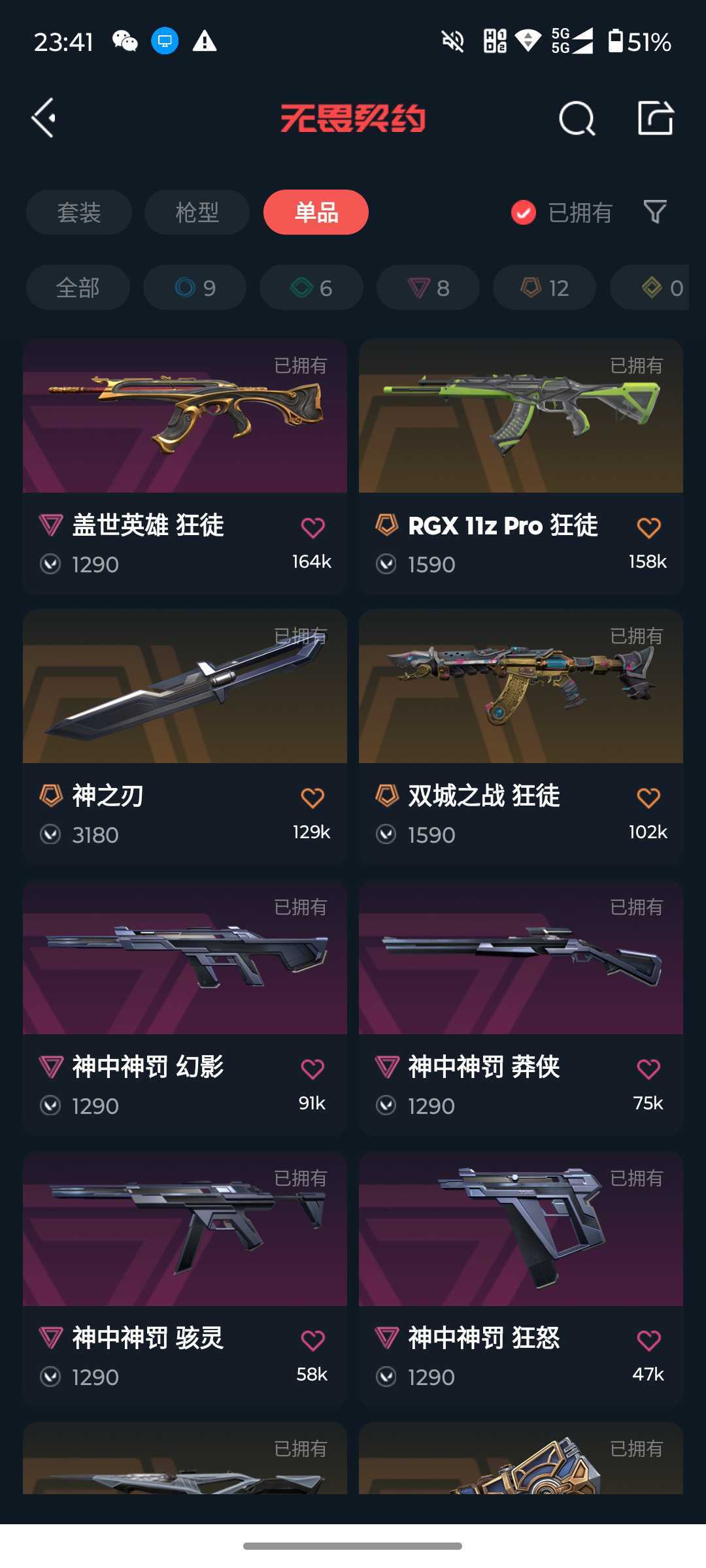Screen dimensions: 706x1568
Task: Filter by the pink tier chip showing 8
Action: [428, 287]
